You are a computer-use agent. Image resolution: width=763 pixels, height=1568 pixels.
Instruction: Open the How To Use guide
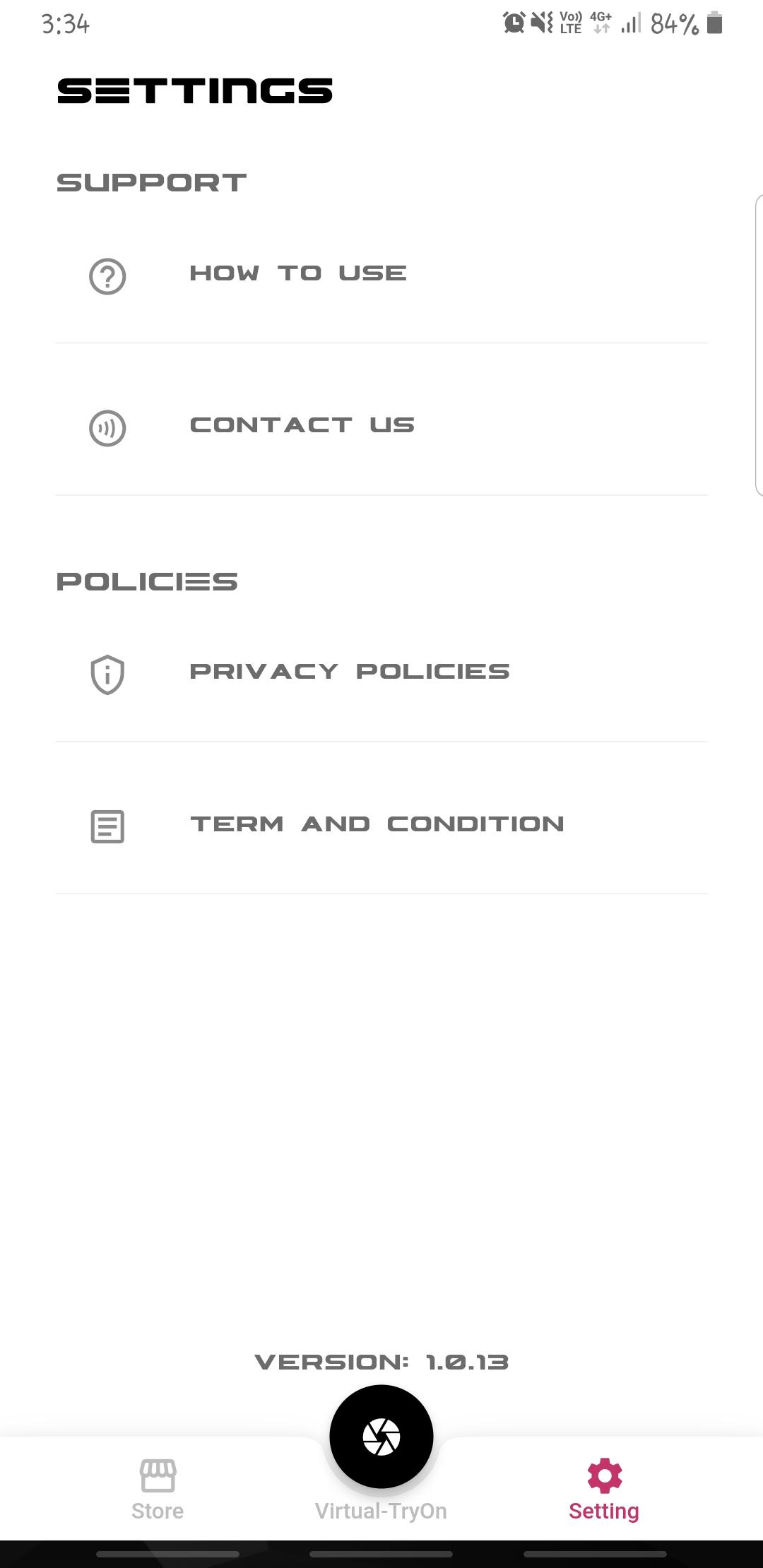[381, 275]
